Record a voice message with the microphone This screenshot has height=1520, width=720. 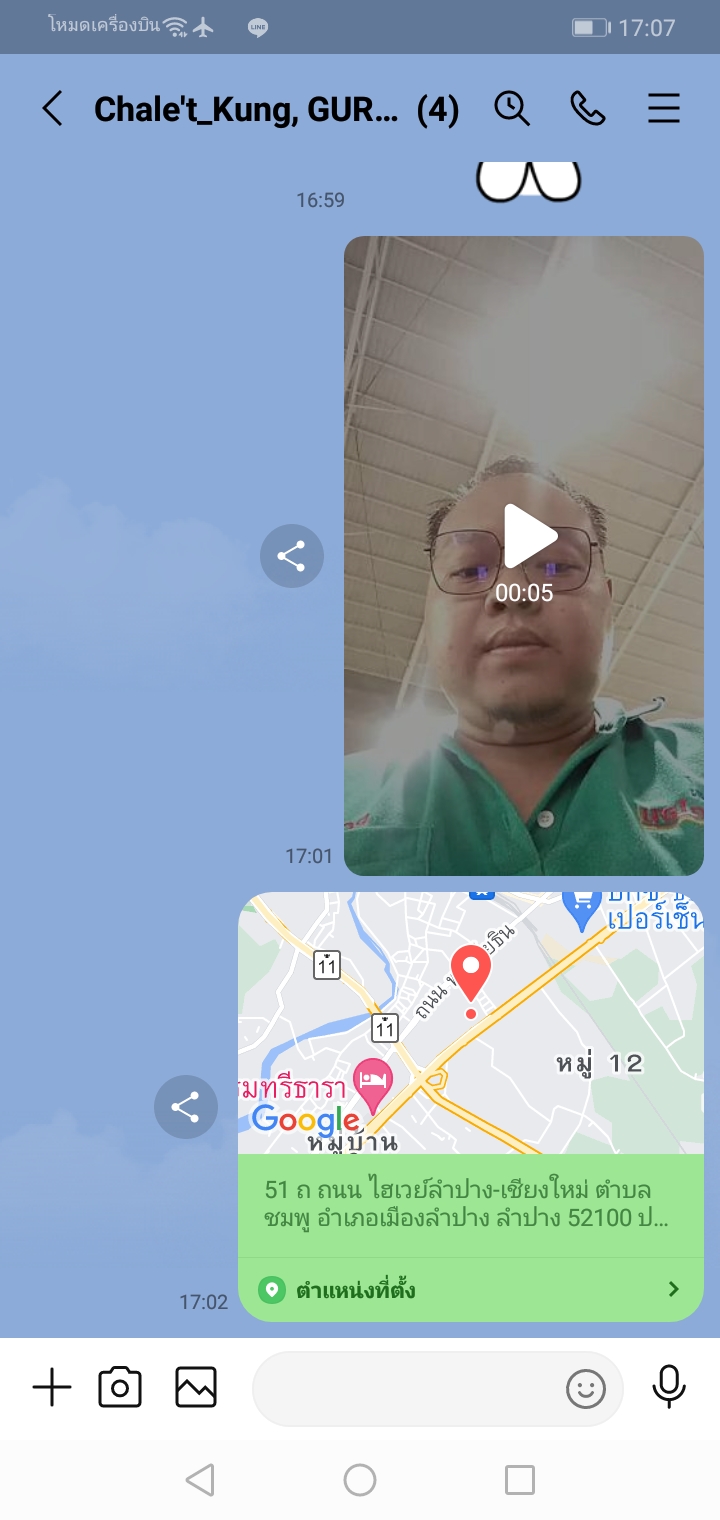pyautogui.click(x=669, y=1386)
